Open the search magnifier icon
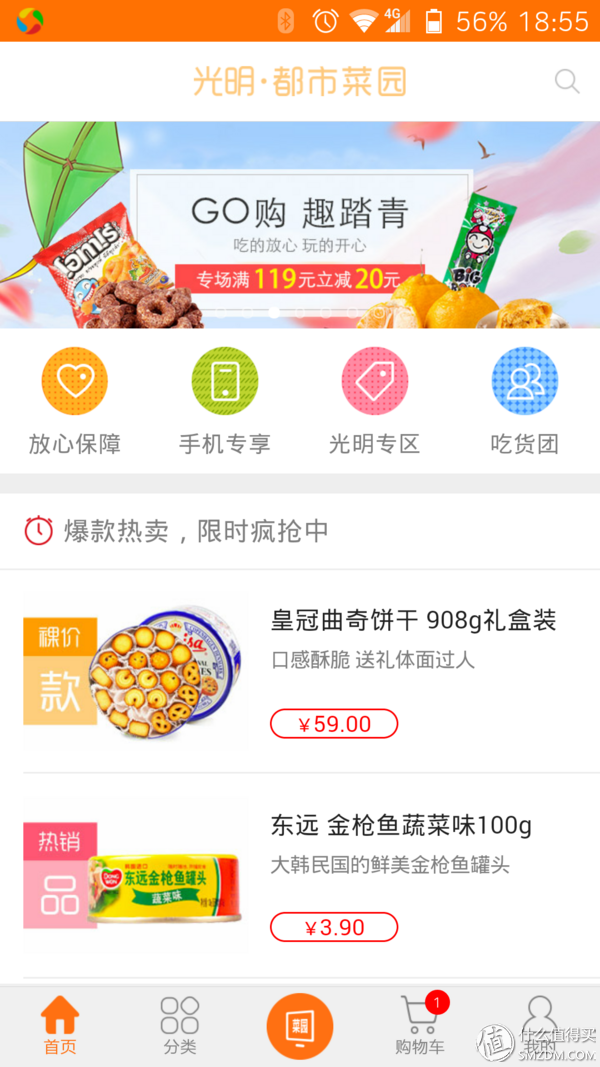The height and width of the screenshot is (1067, 600). (567, 82)
